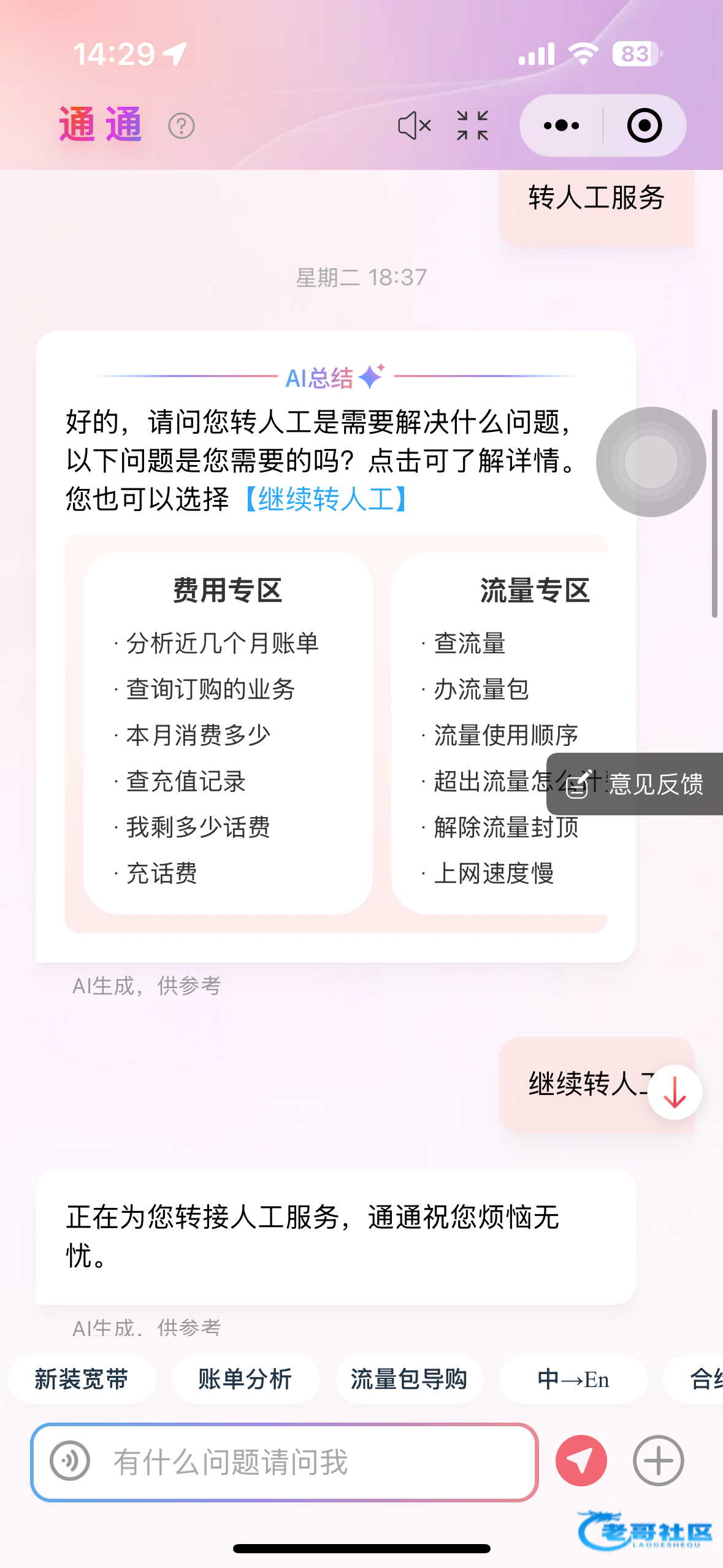Focus the 有什么问题请问我 input field
The height and width of the screenshot is (1568, 723).
tap(307, 1462)
